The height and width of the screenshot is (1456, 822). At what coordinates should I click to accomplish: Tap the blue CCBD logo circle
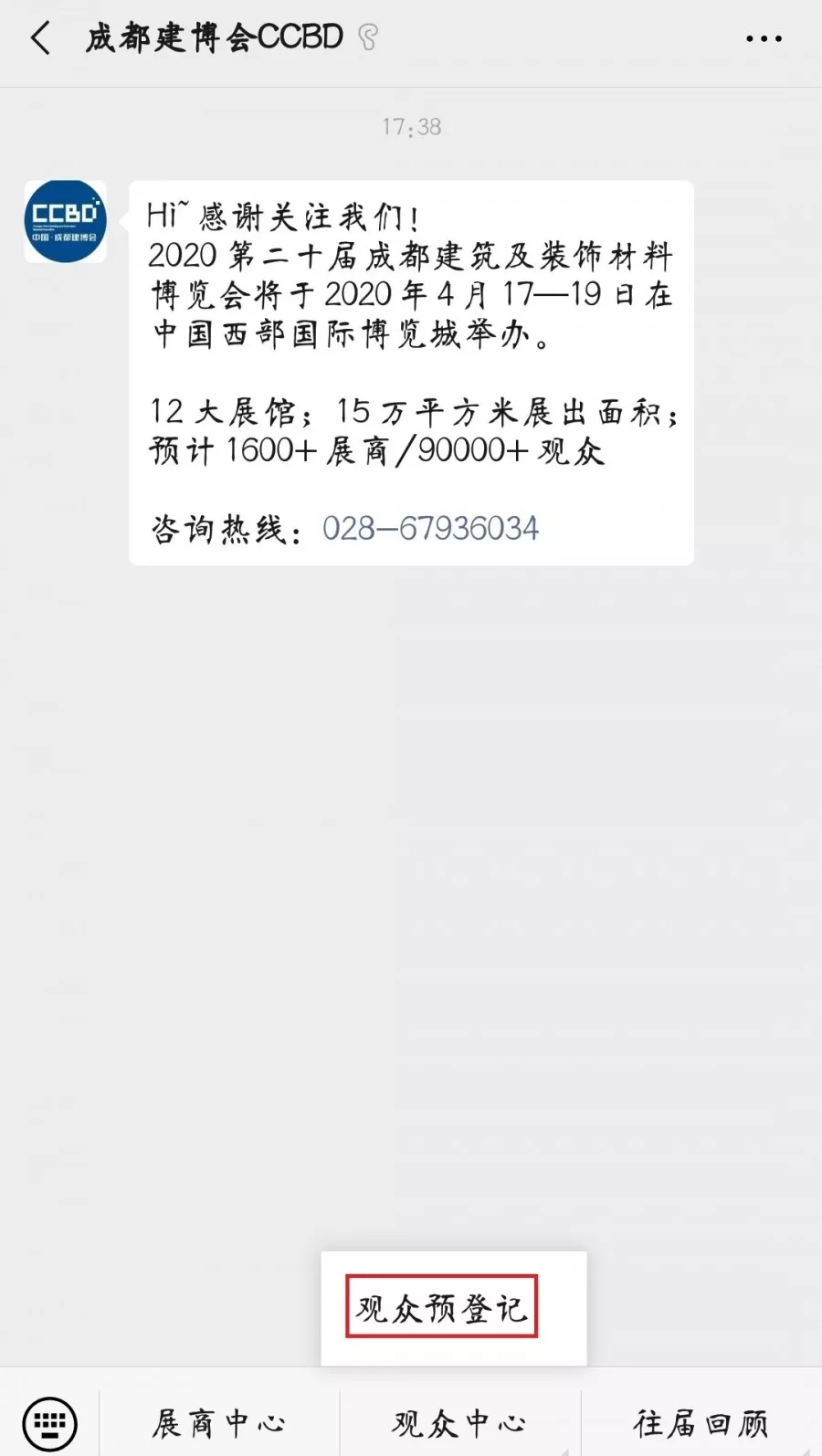point(65,221)
